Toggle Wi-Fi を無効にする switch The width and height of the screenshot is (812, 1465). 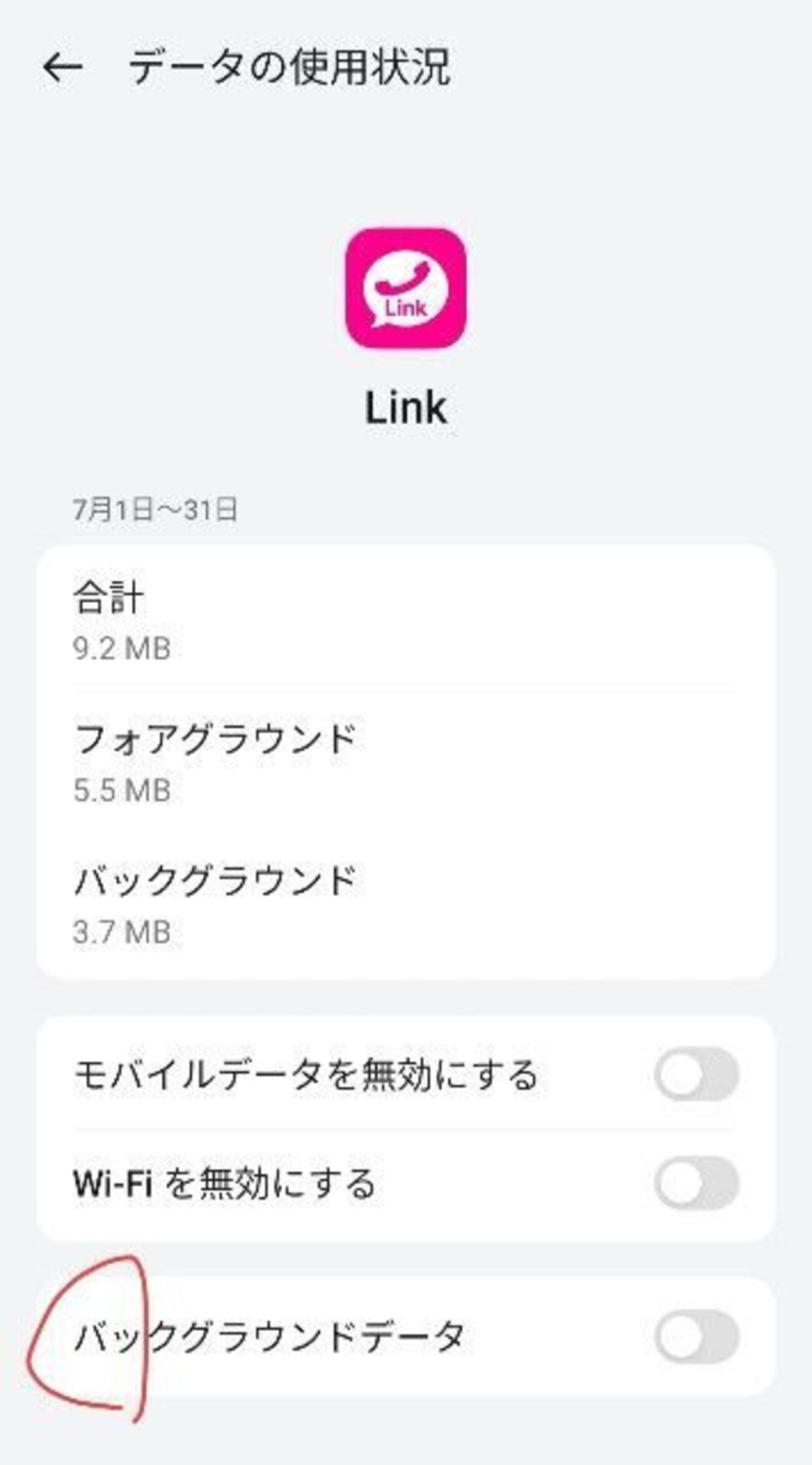point(696,1182)
